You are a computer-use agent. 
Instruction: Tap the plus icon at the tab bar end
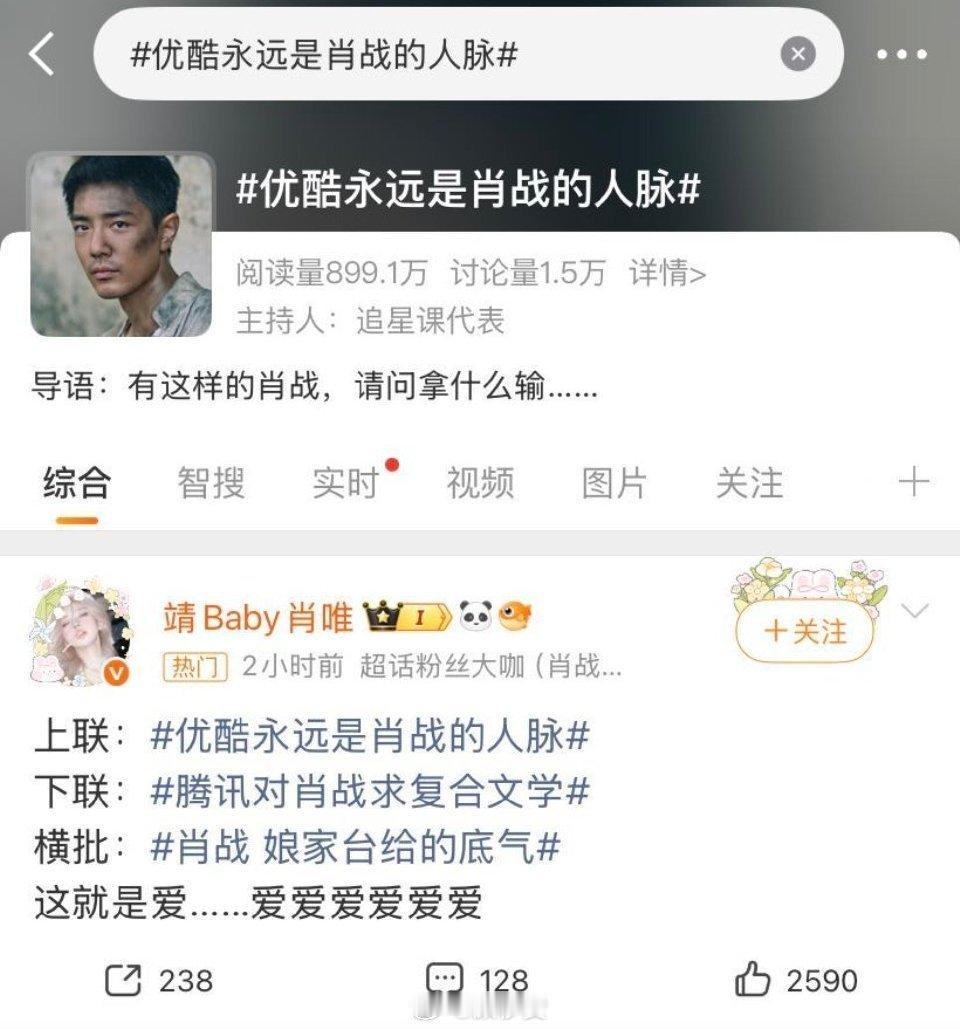coord(912,483)
